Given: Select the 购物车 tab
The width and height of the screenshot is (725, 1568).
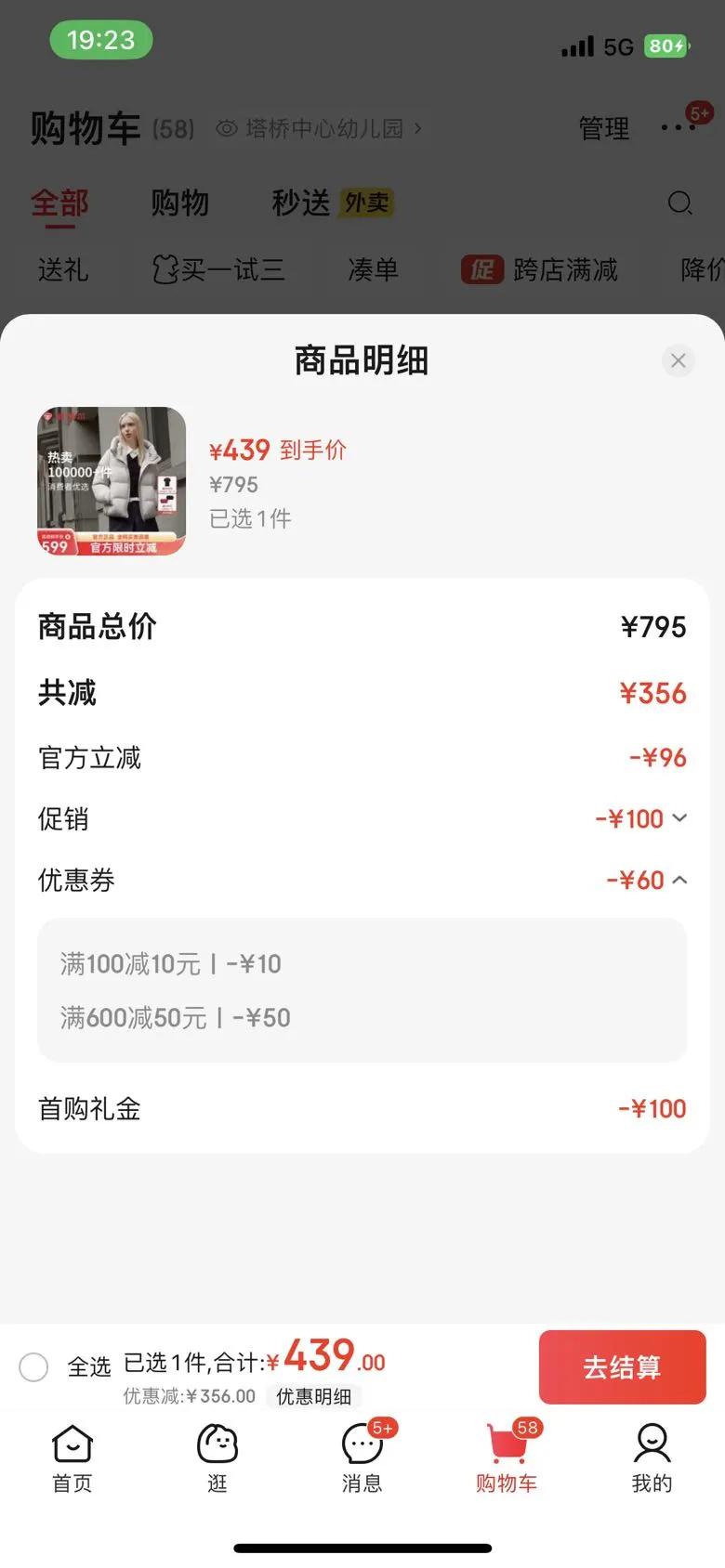Looking at the screenshot, I should (x=507, y=1457).
